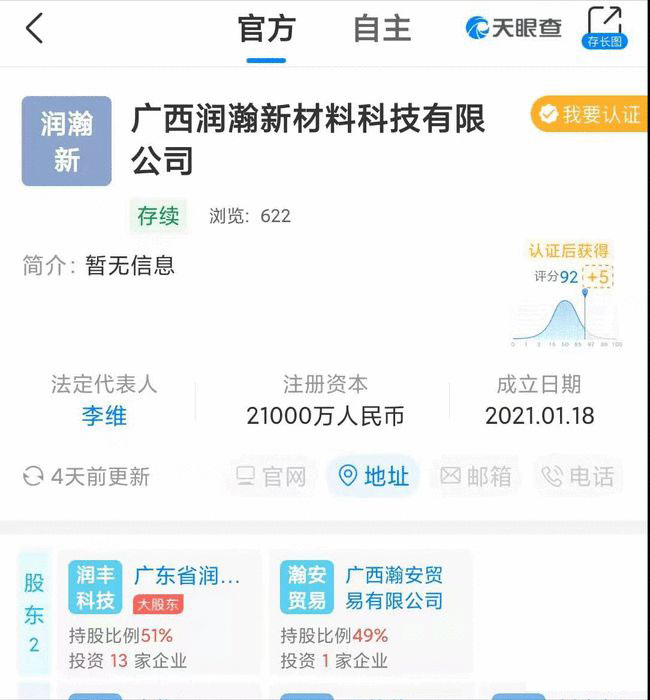View the company 地址
The image size is (650, 700).
[x=374, y=477]
